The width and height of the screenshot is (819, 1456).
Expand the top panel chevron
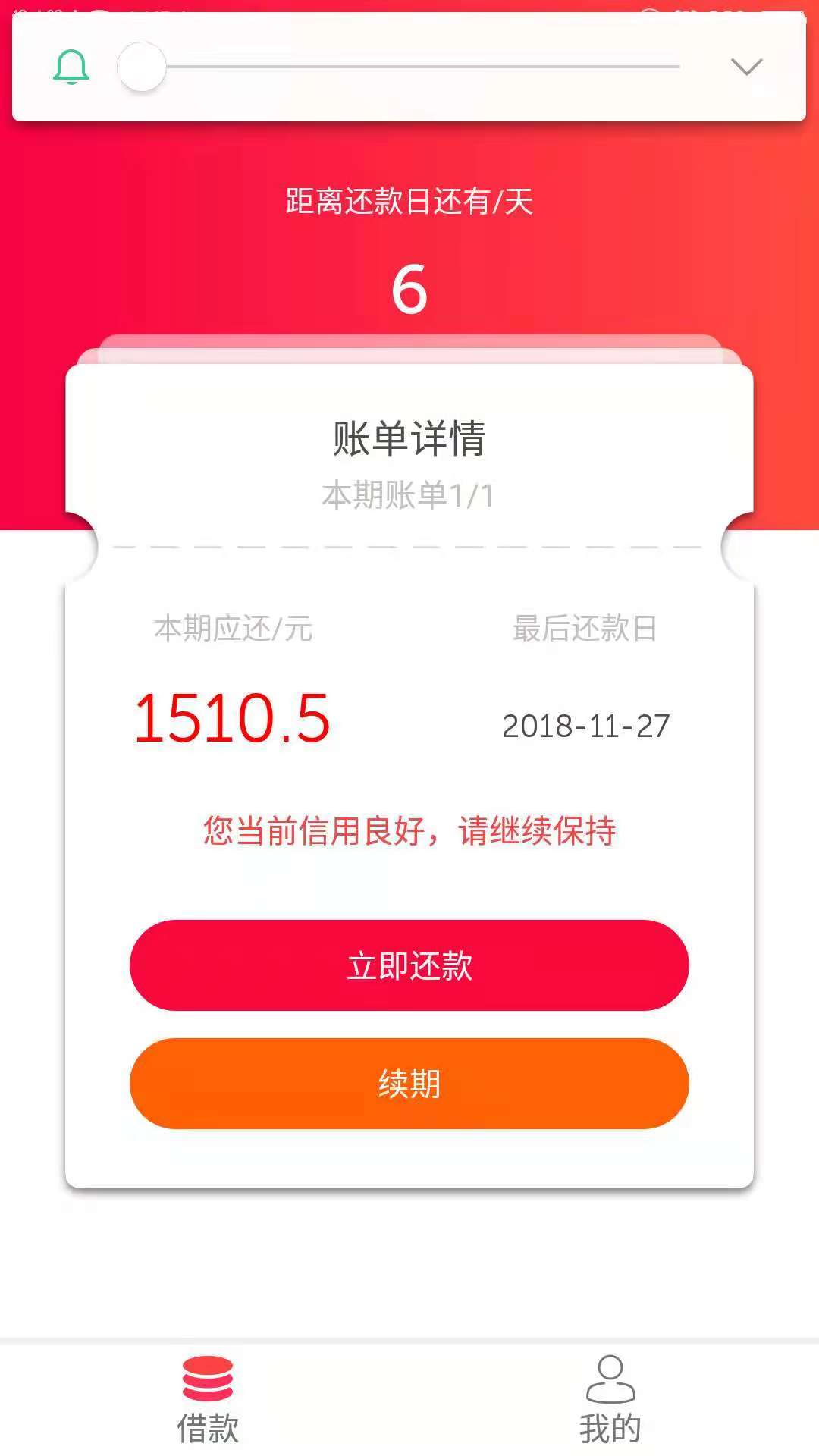click(746, 67)
